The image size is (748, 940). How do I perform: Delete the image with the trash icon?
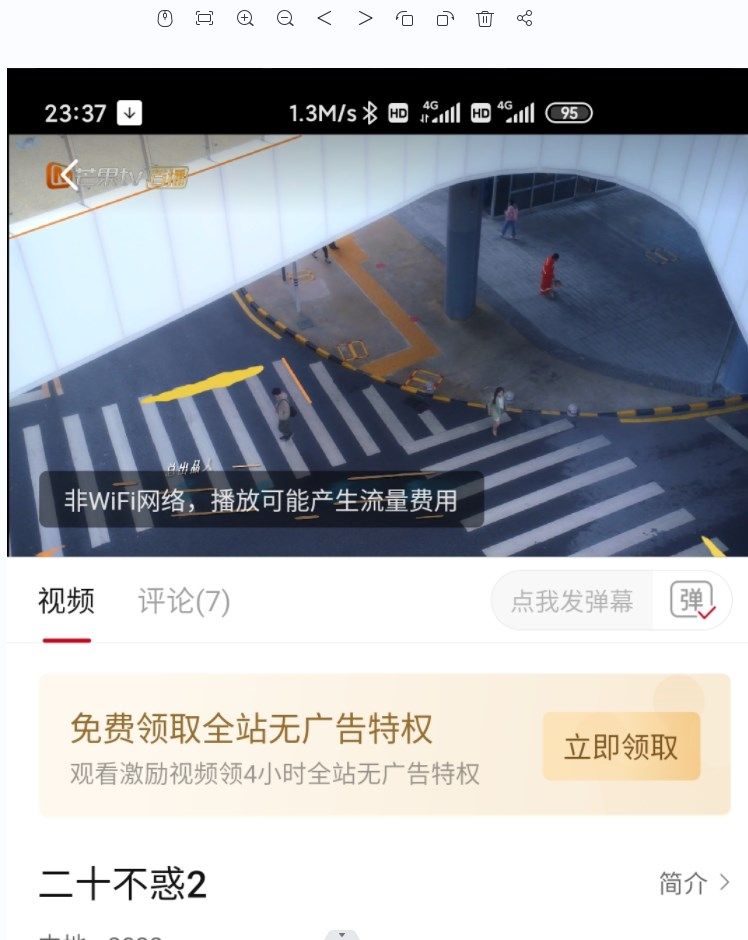point(485,18)
